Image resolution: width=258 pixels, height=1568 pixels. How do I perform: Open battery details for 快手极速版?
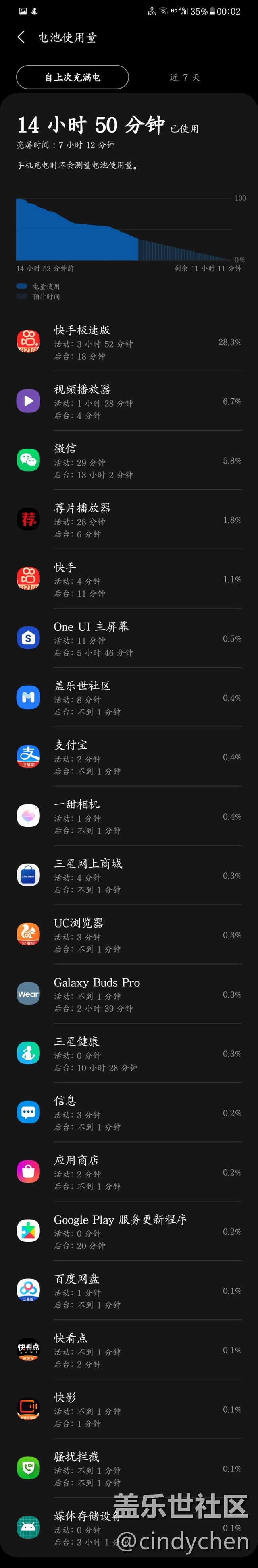(x=129, y=342)
